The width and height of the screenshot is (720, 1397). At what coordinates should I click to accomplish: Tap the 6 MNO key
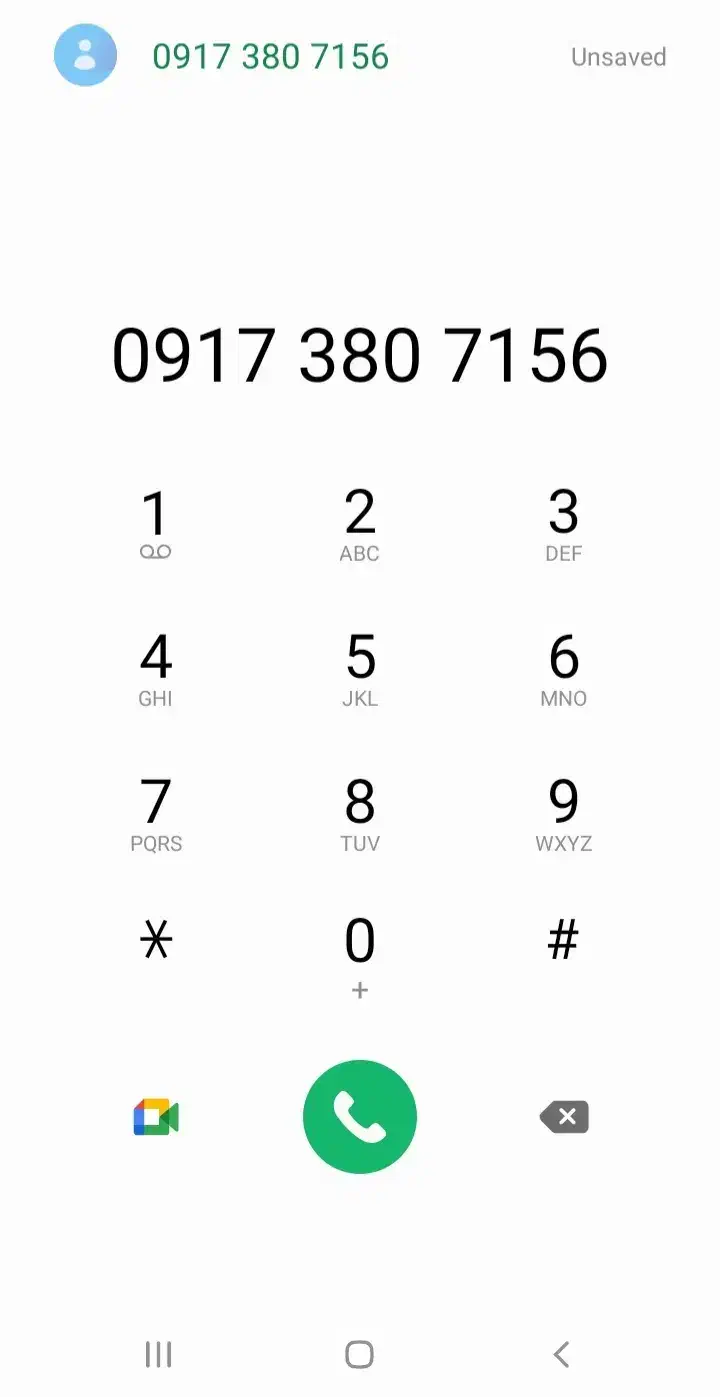click(564, 668)
